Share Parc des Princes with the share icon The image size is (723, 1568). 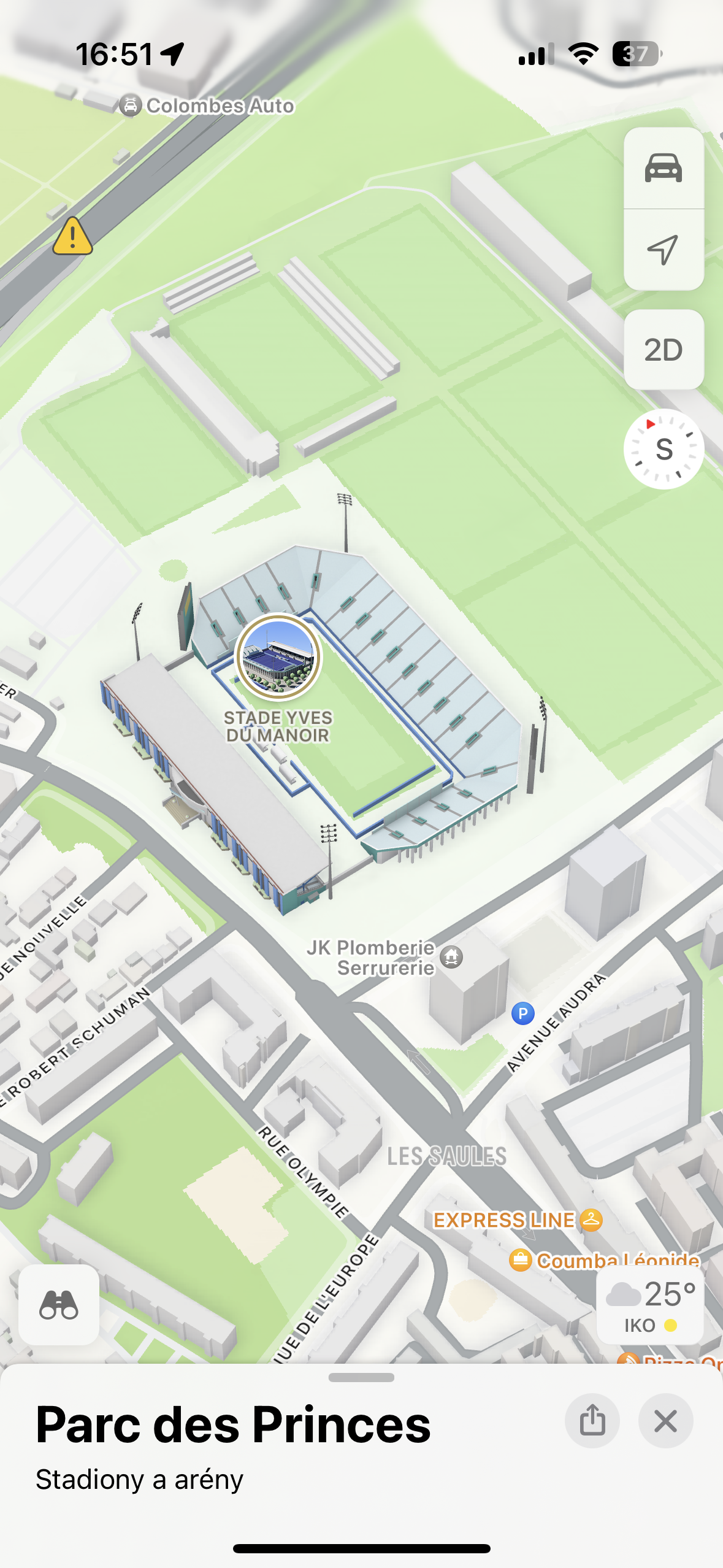[x=592, y=1421]
